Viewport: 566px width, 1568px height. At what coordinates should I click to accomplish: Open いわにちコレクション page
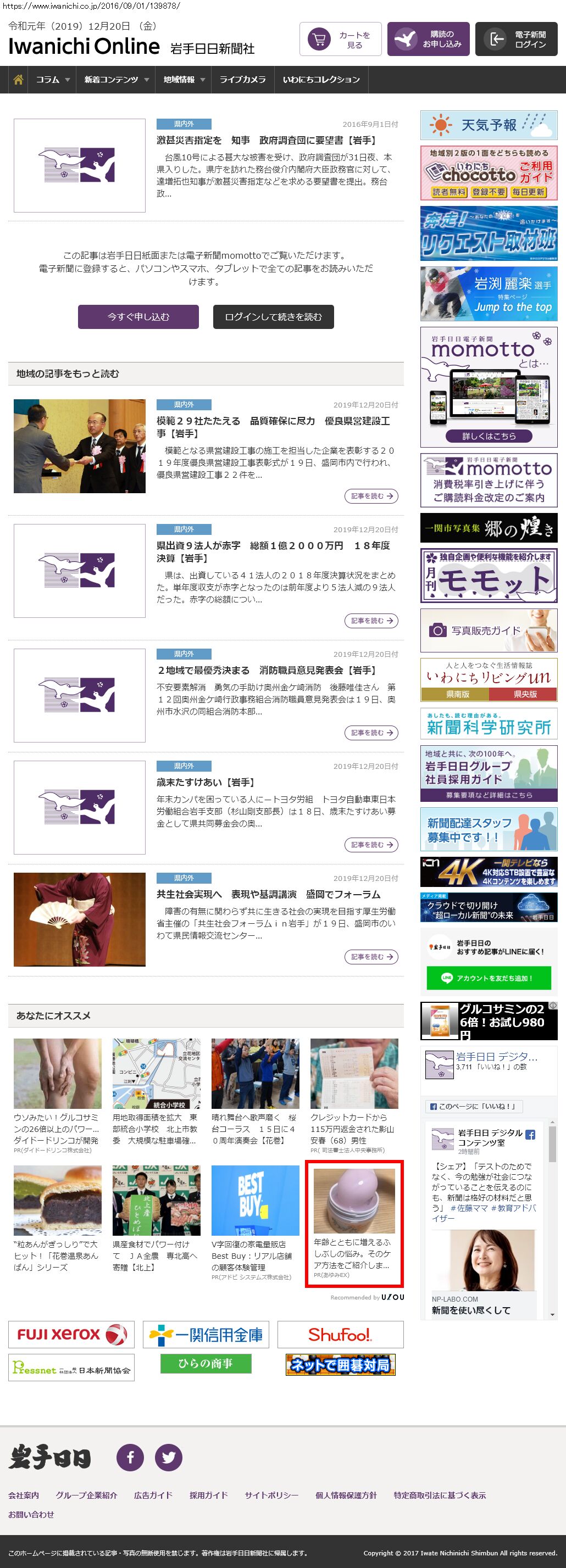[x=321, y=80]
